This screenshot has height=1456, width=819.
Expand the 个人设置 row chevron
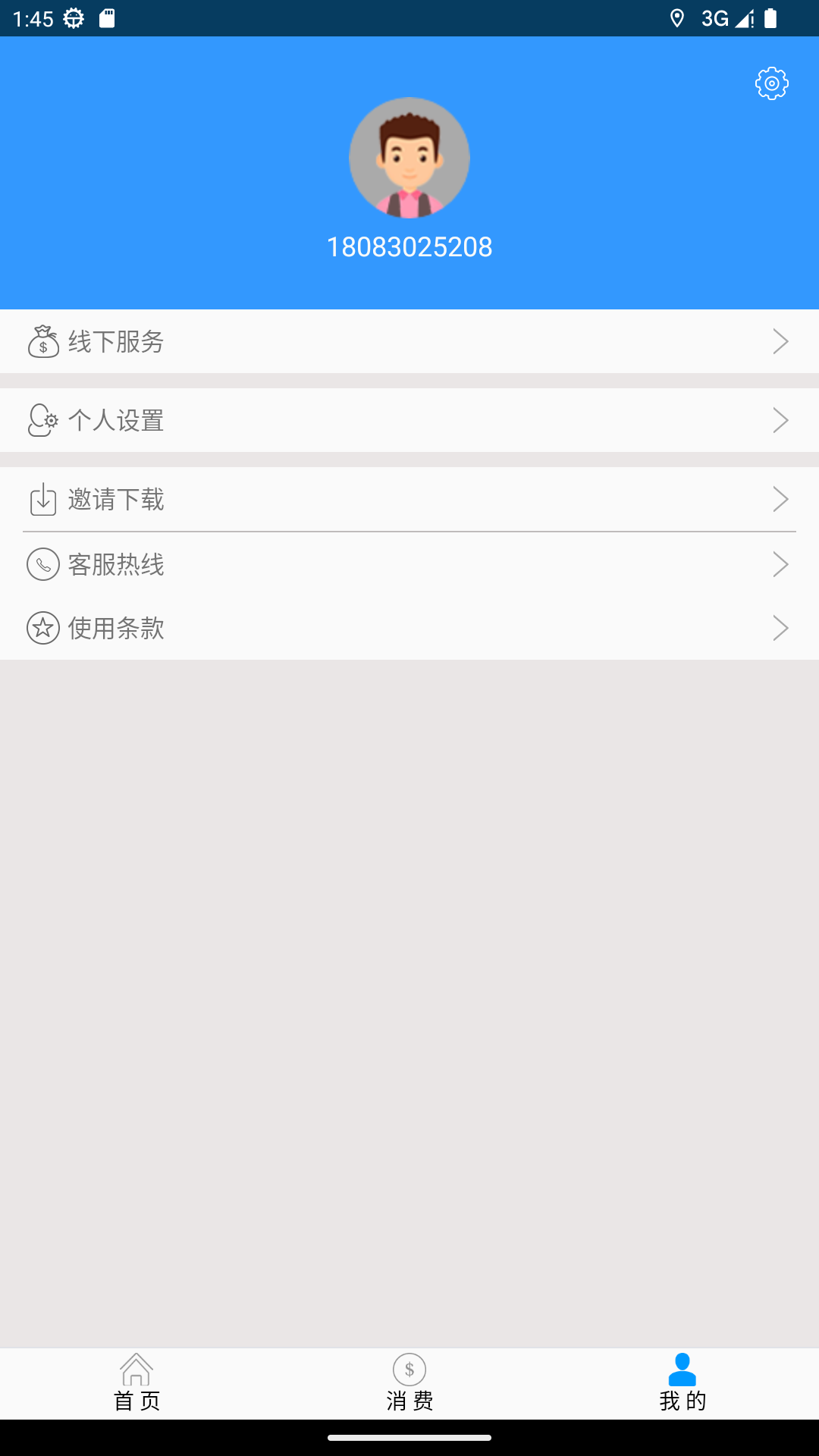tap(781, 421)
